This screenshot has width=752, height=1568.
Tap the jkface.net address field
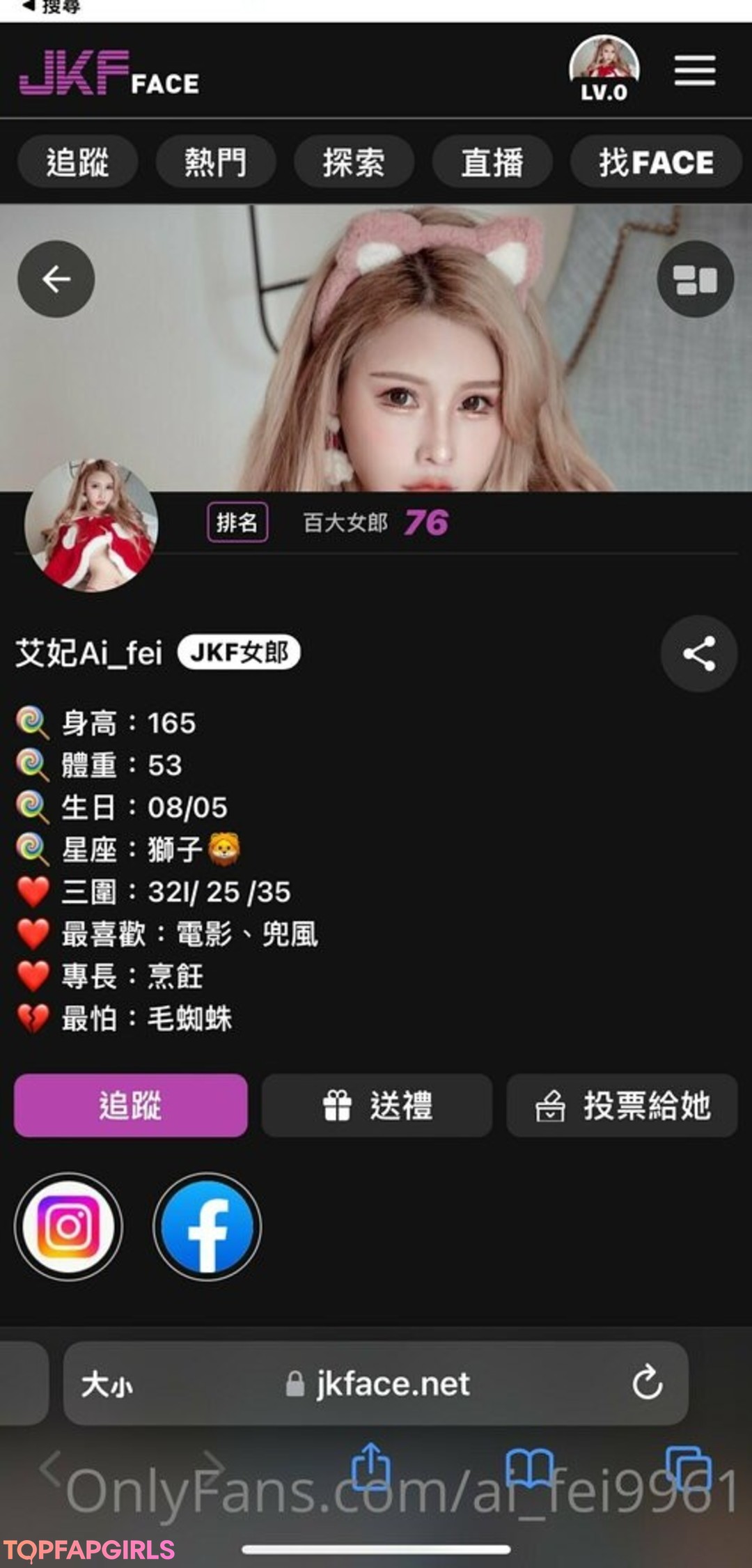[x=378, y=1383]
